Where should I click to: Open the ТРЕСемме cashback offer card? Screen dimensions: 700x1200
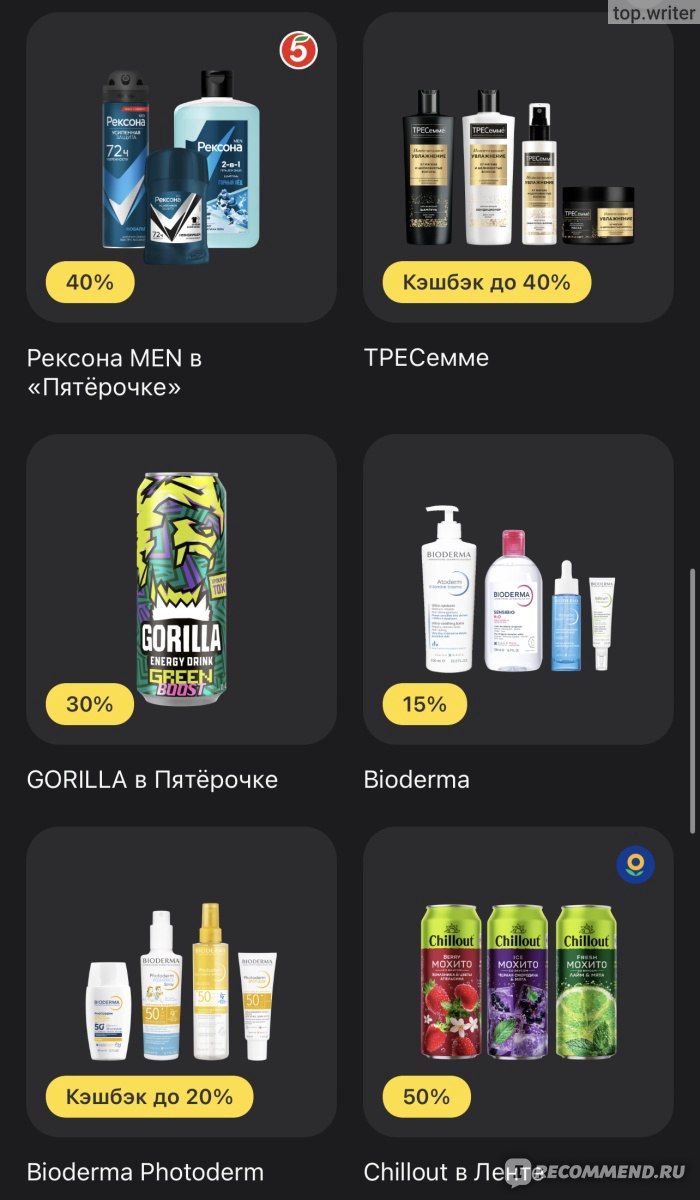point(518,167)
